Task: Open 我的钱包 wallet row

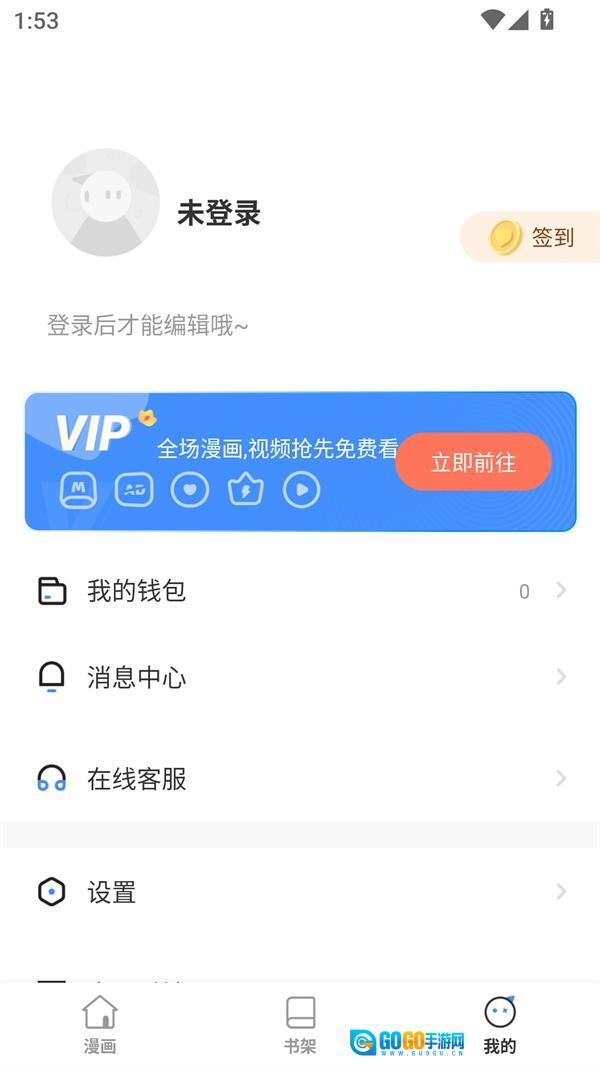Action: (x=300, y=591)
